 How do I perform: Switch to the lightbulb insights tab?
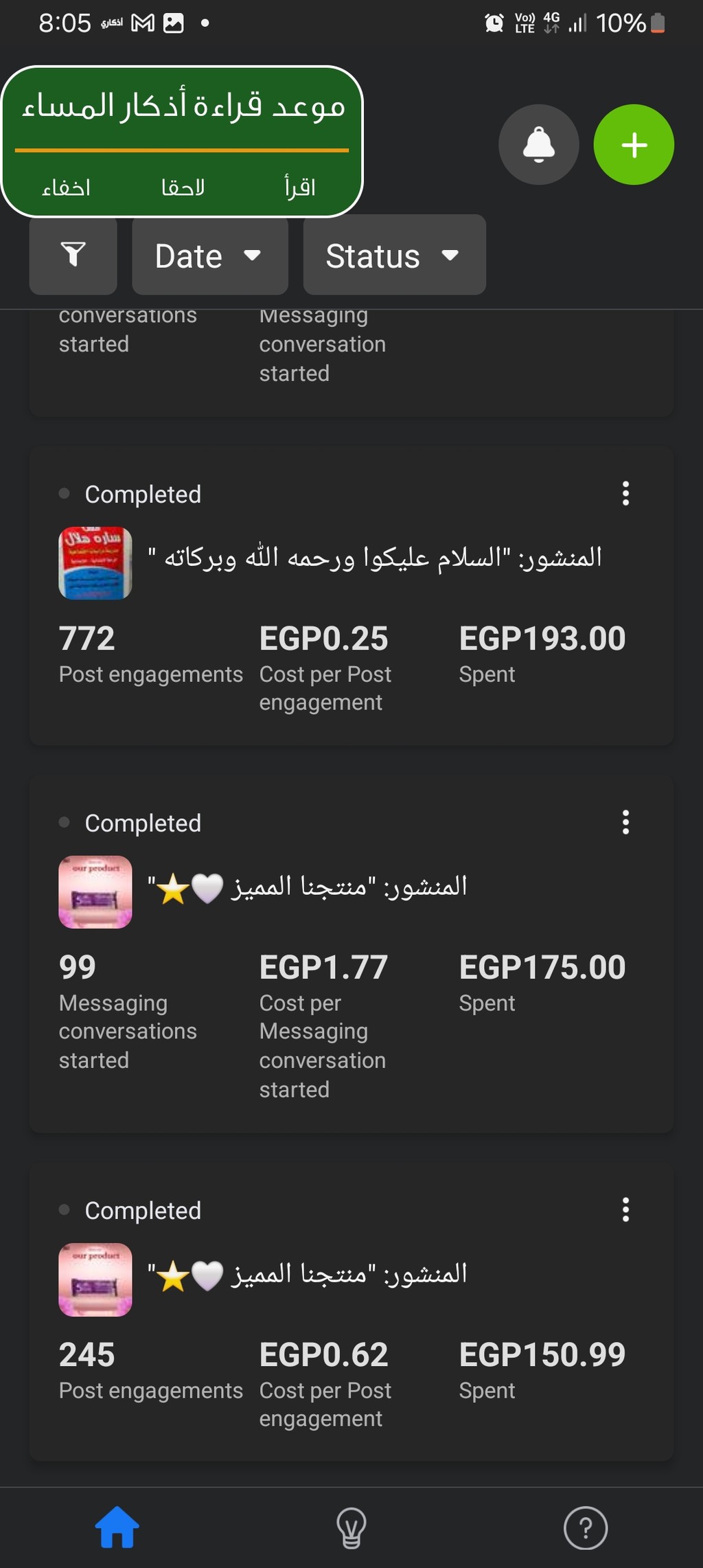click(x=351, y=1528)
